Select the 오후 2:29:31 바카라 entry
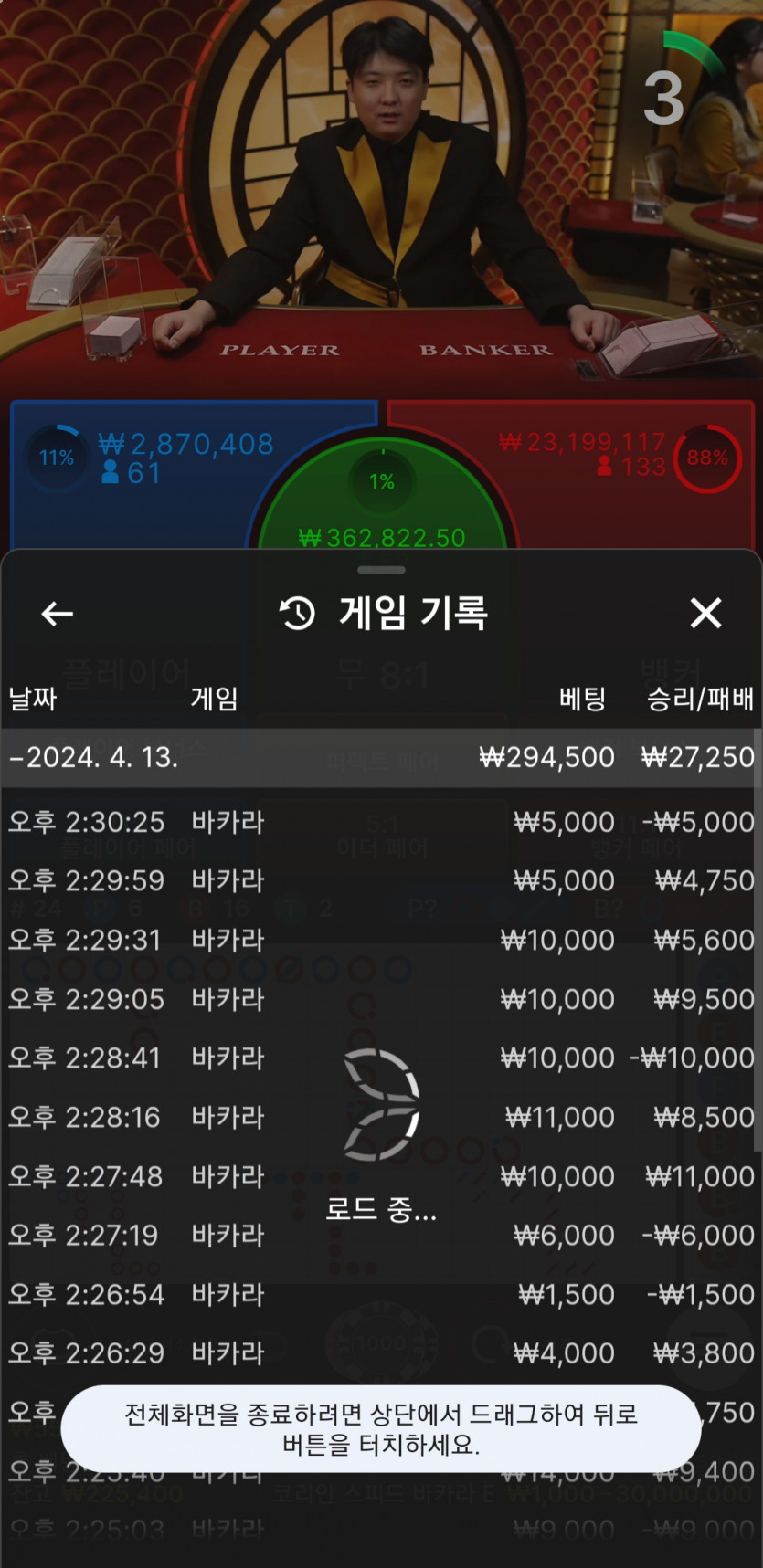 pos(381,941)
